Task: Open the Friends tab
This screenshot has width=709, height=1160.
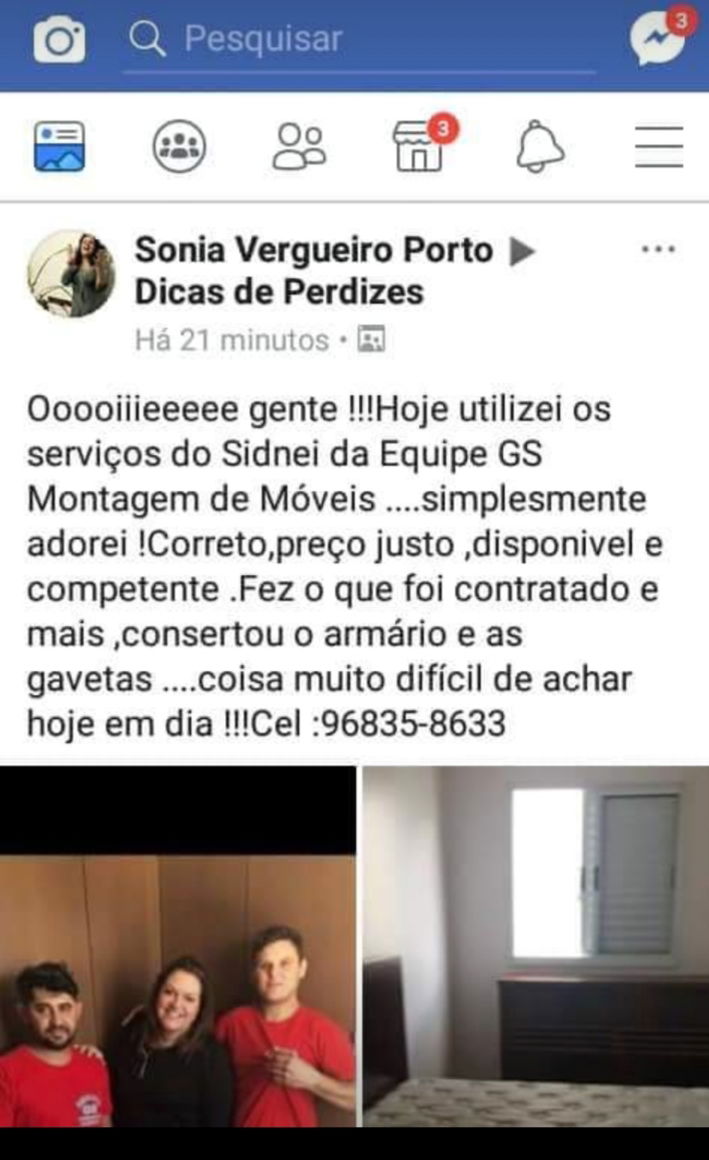Action: [x=299, y=146]
